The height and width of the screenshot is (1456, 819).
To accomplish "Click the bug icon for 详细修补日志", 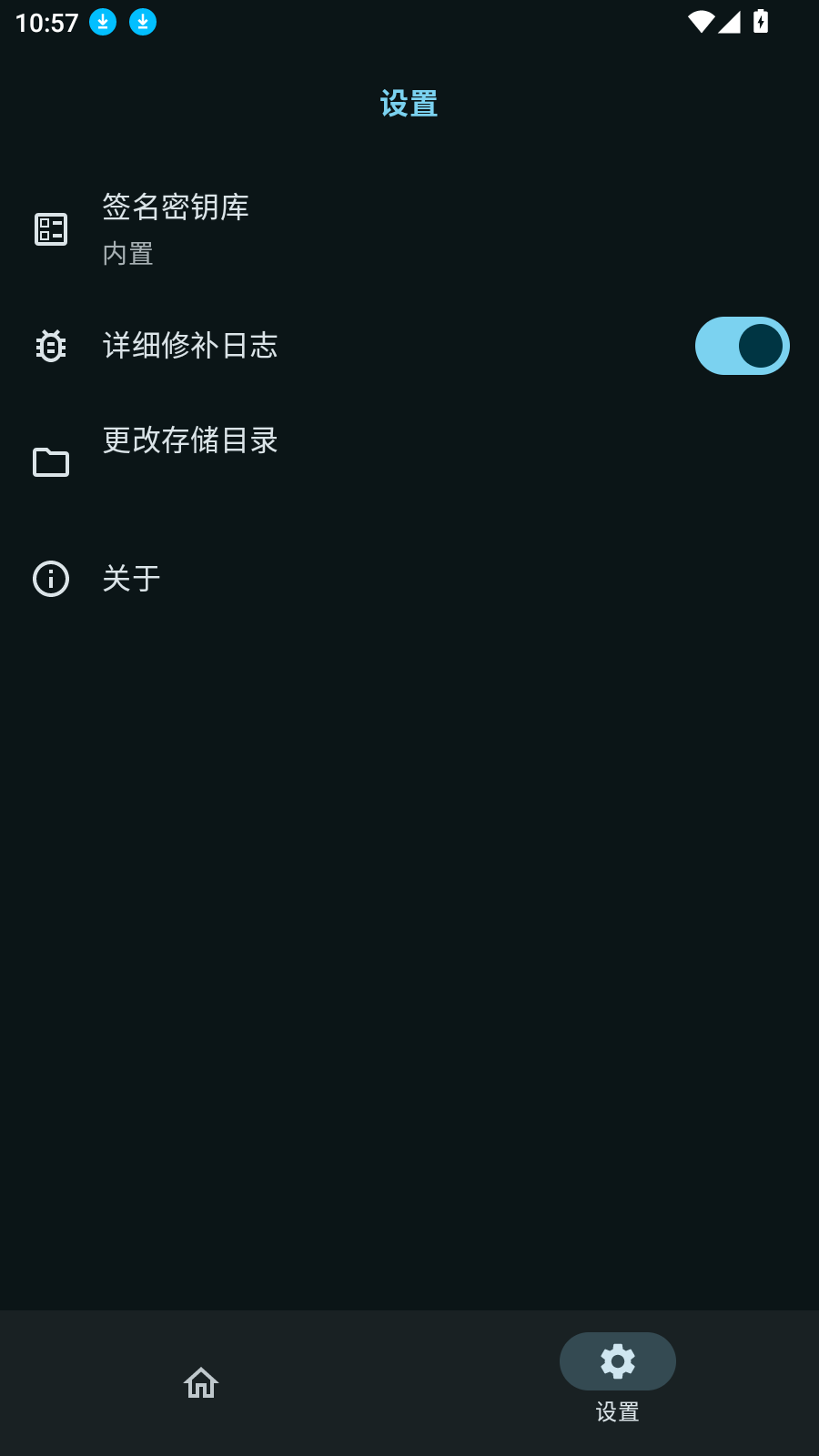I will 50,346.
